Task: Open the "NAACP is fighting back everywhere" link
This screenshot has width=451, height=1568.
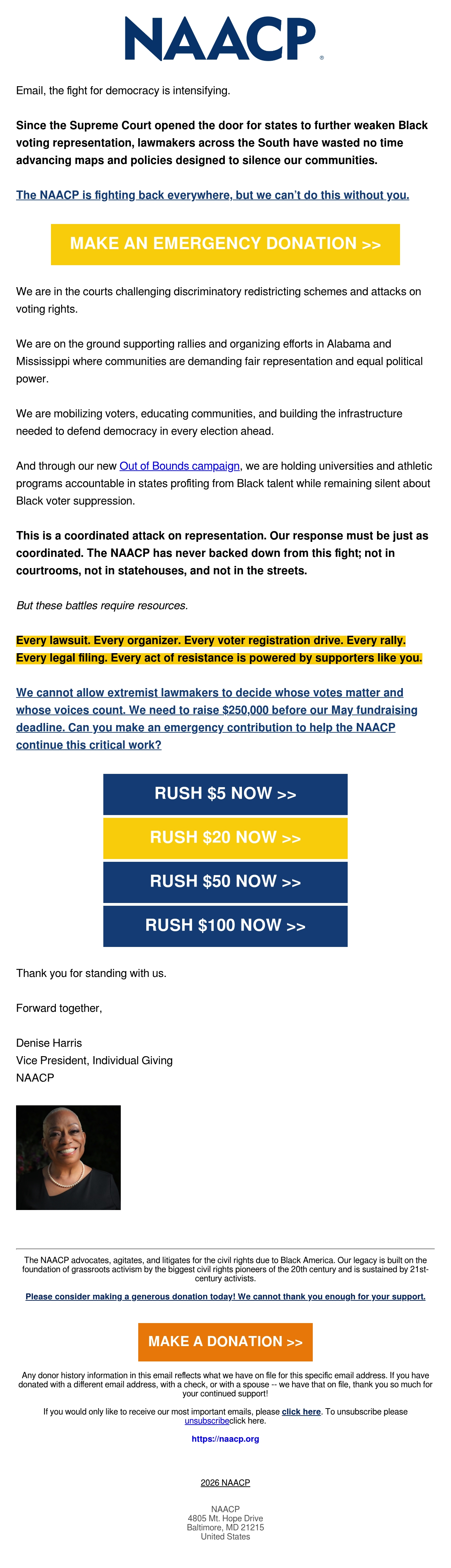Action: tap(213, 195)
